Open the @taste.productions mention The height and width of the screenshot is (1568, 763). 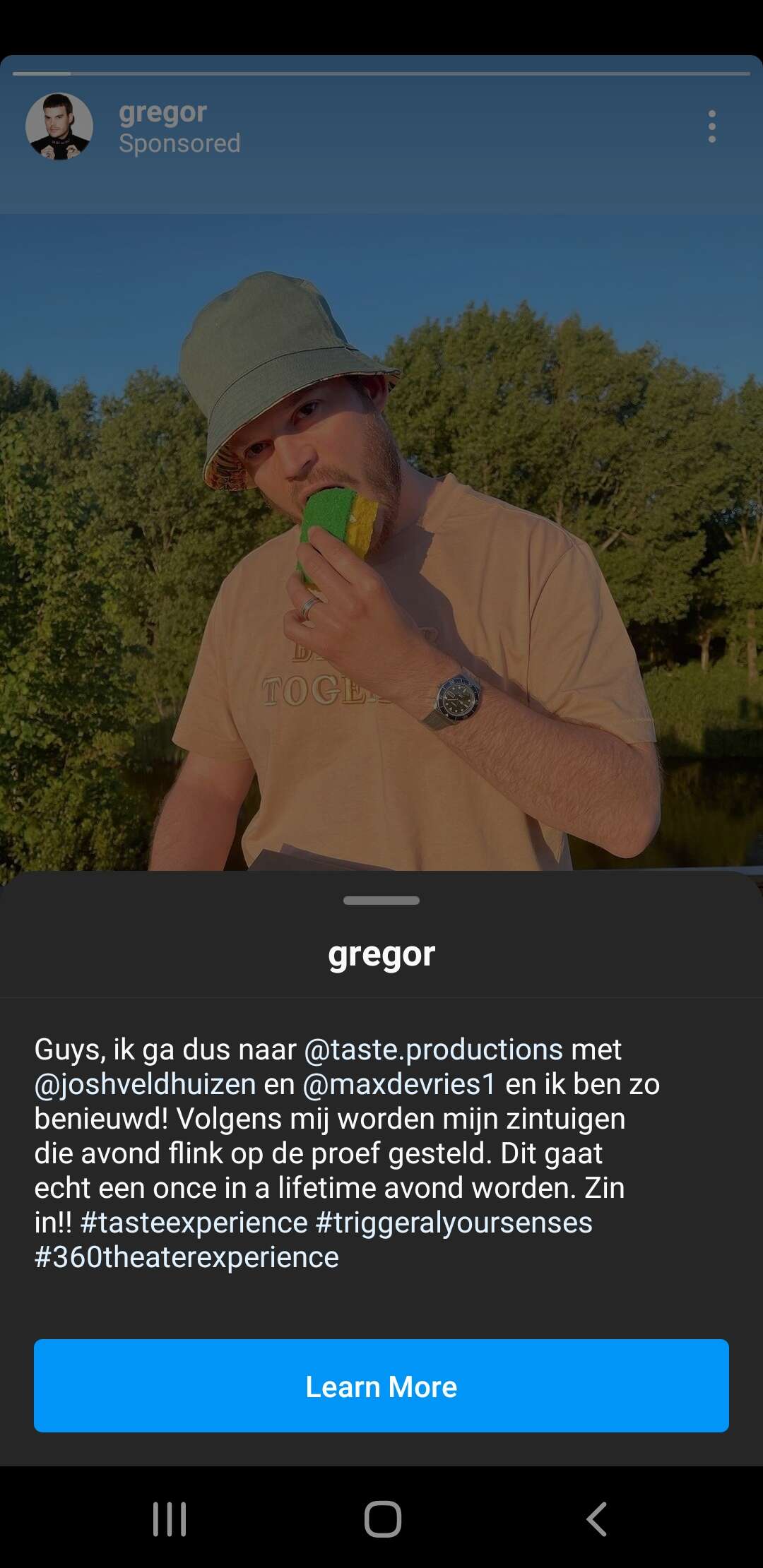click(x=433, y=1050)
